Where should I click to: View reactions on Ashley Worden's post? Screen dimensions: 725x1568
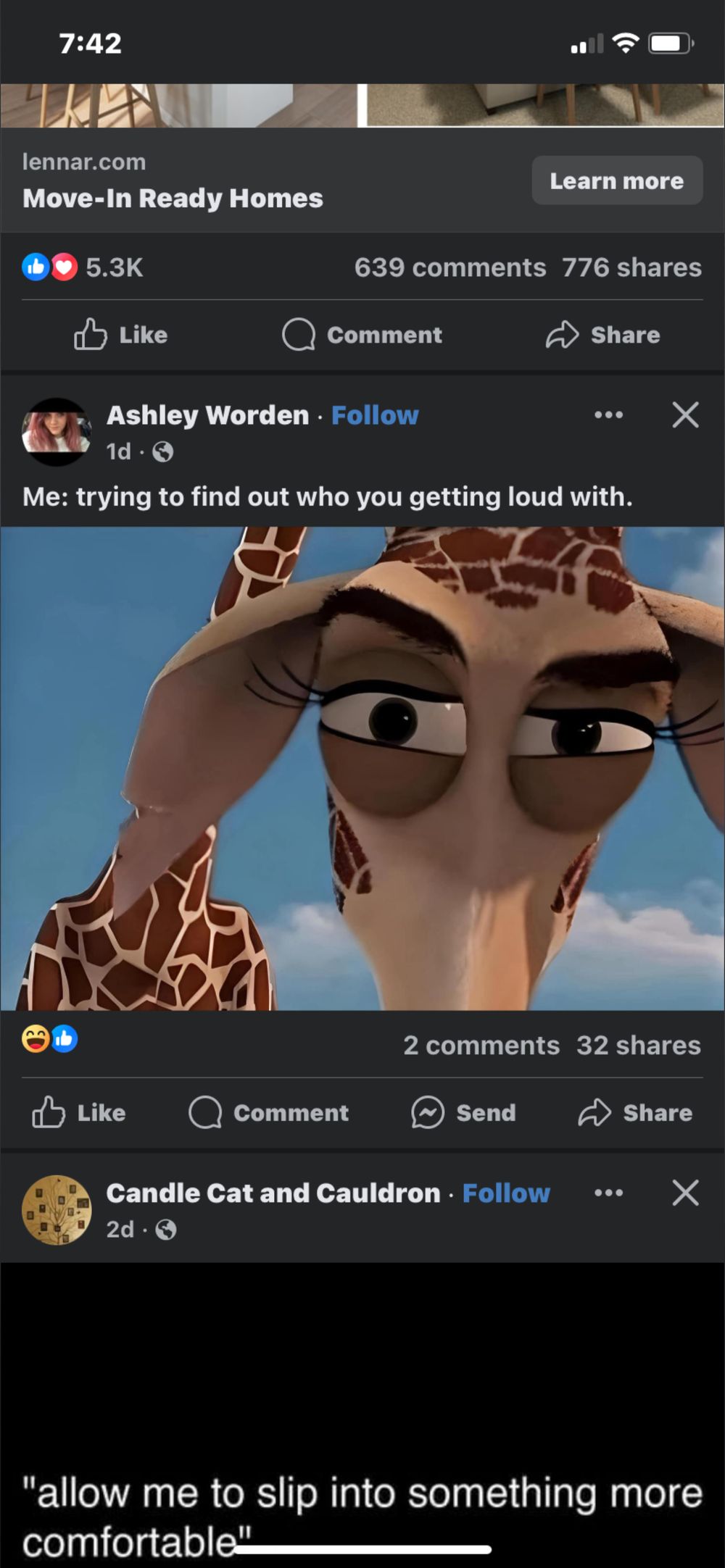(49, 1039)
